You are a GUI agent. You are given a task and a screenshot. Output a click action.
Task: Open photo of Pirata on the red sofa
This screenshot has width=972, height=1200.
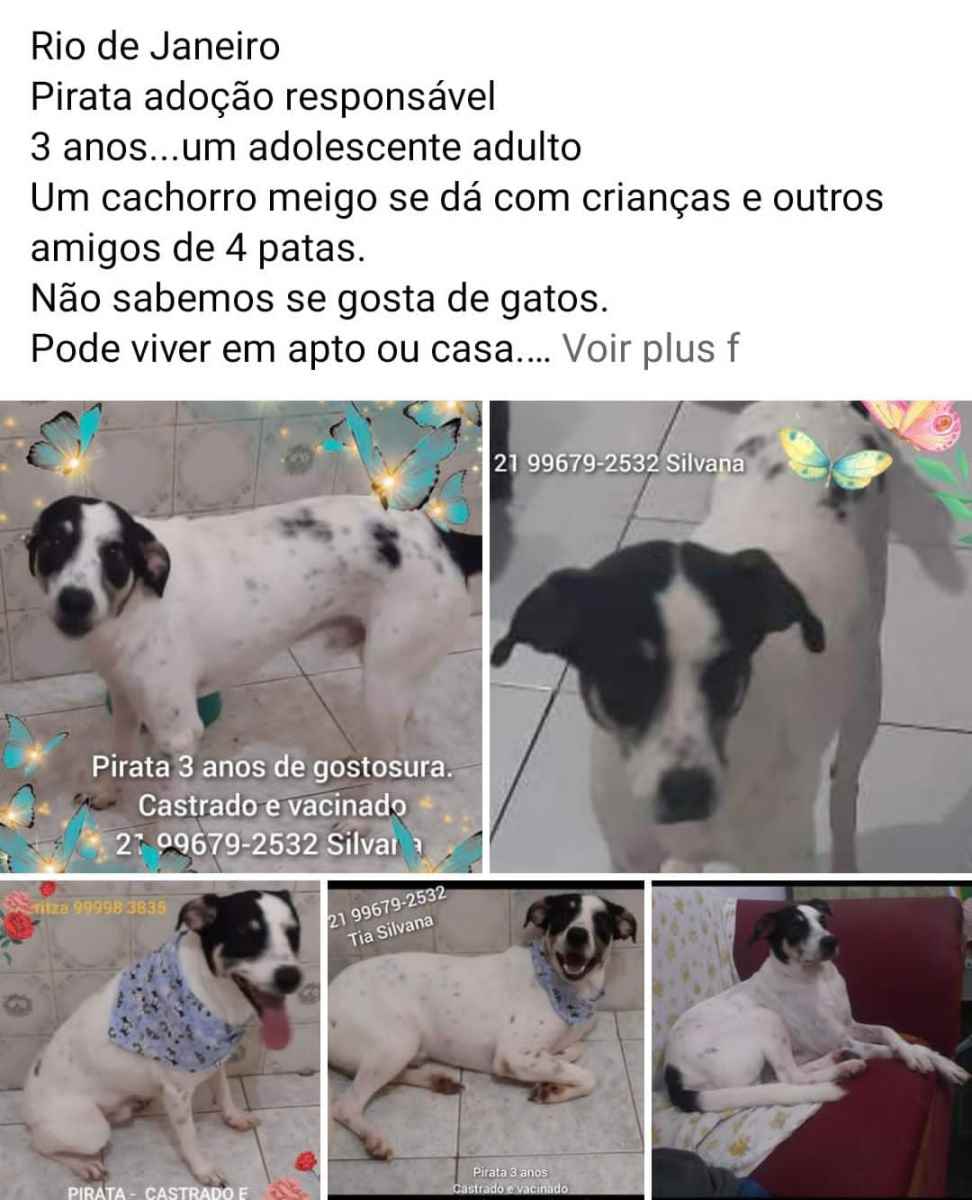click(811, 1040)
